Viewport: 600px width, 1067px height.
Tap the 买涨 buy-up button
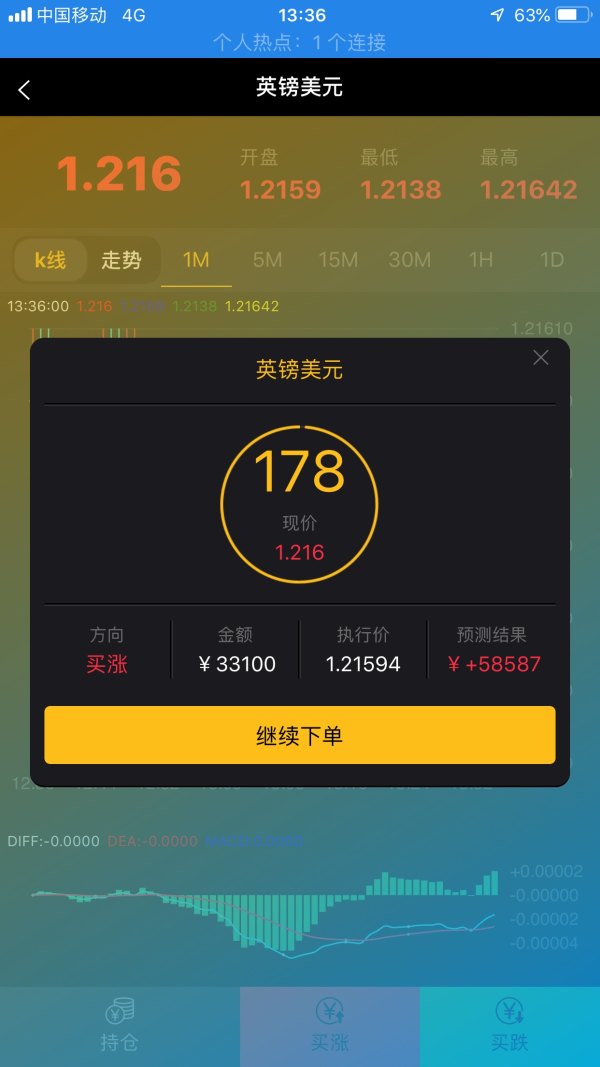click(330, 1026)
